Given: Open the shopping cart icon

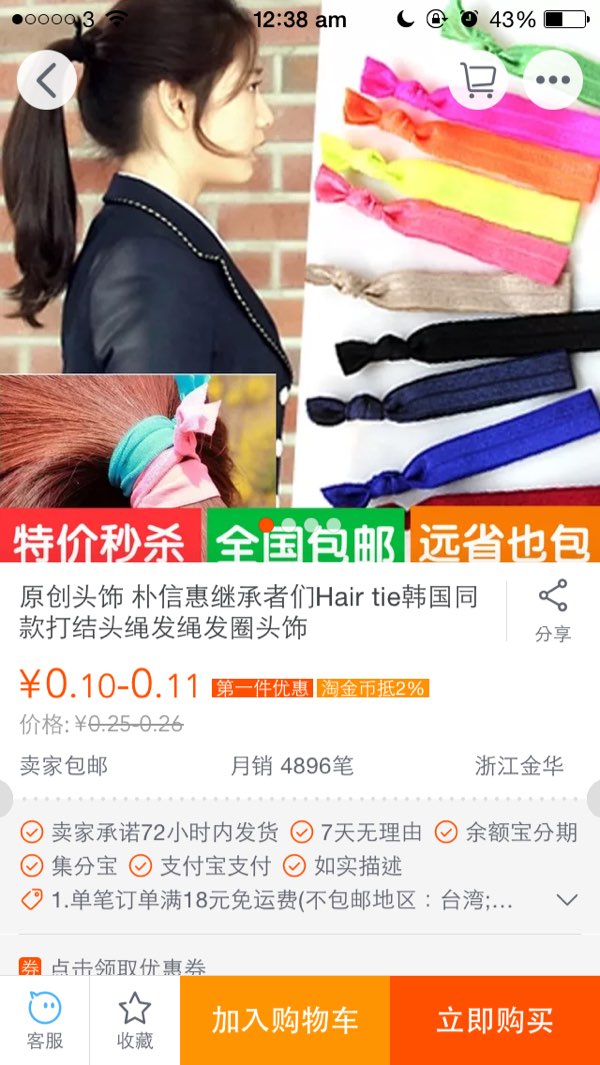Looking at the screenshot, I should click(x=478, y=79).
